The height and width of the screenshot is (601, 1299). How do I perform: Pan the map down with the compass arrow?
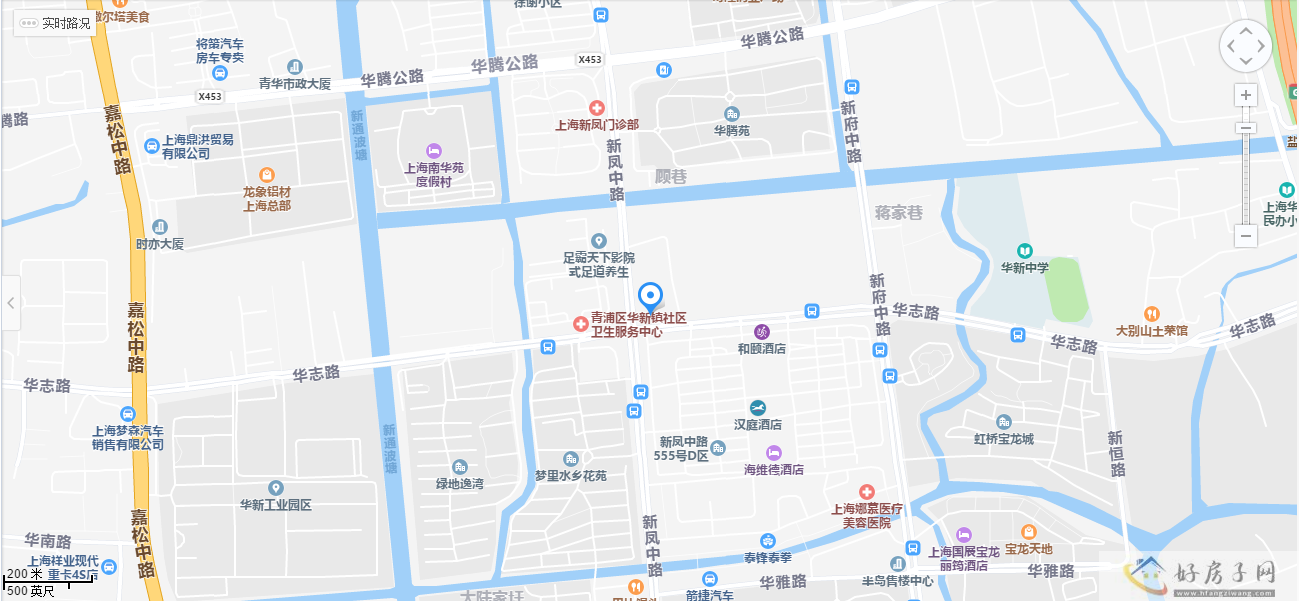[1246, 62]
